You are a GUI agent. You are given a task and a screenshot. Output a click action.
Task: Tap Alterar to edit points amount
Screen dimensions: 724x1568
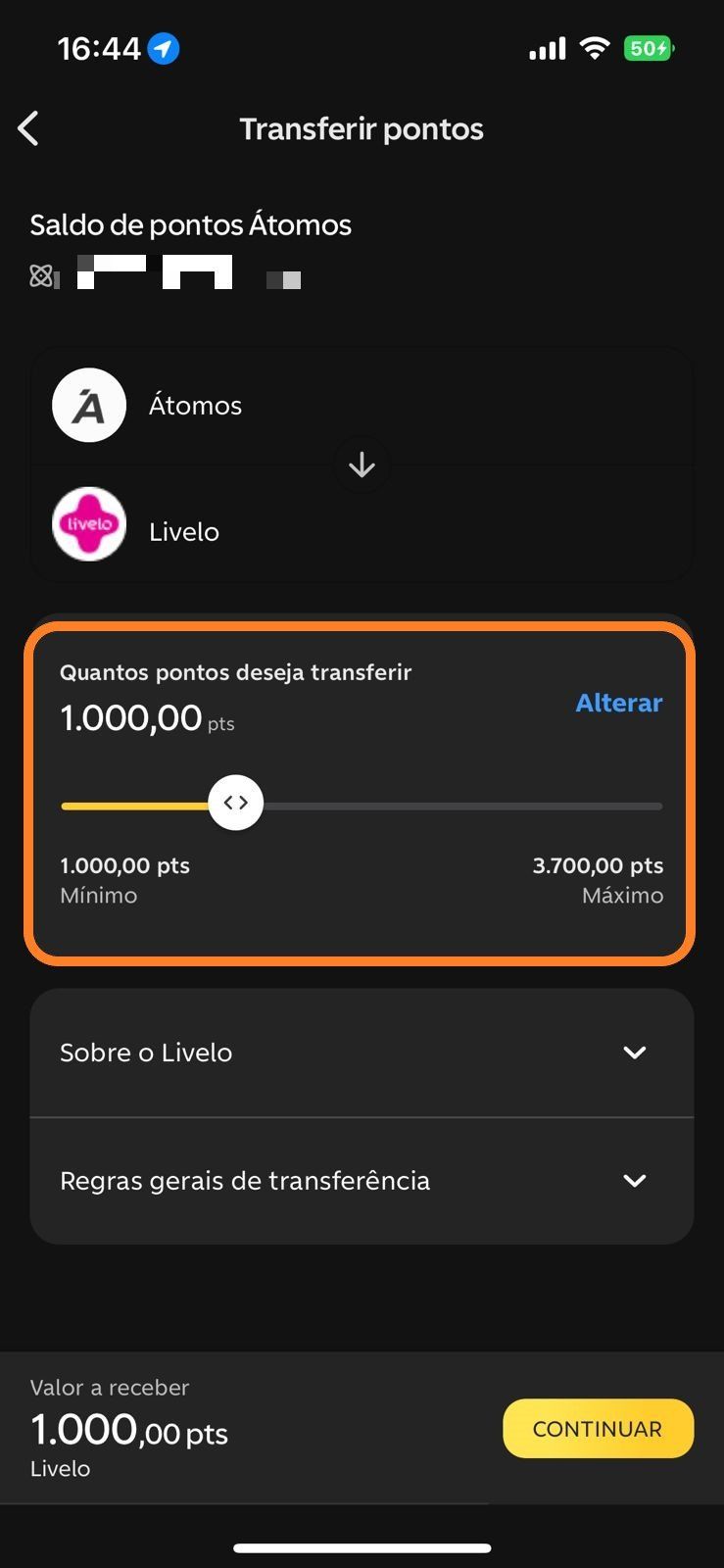[x=618, y=703]
